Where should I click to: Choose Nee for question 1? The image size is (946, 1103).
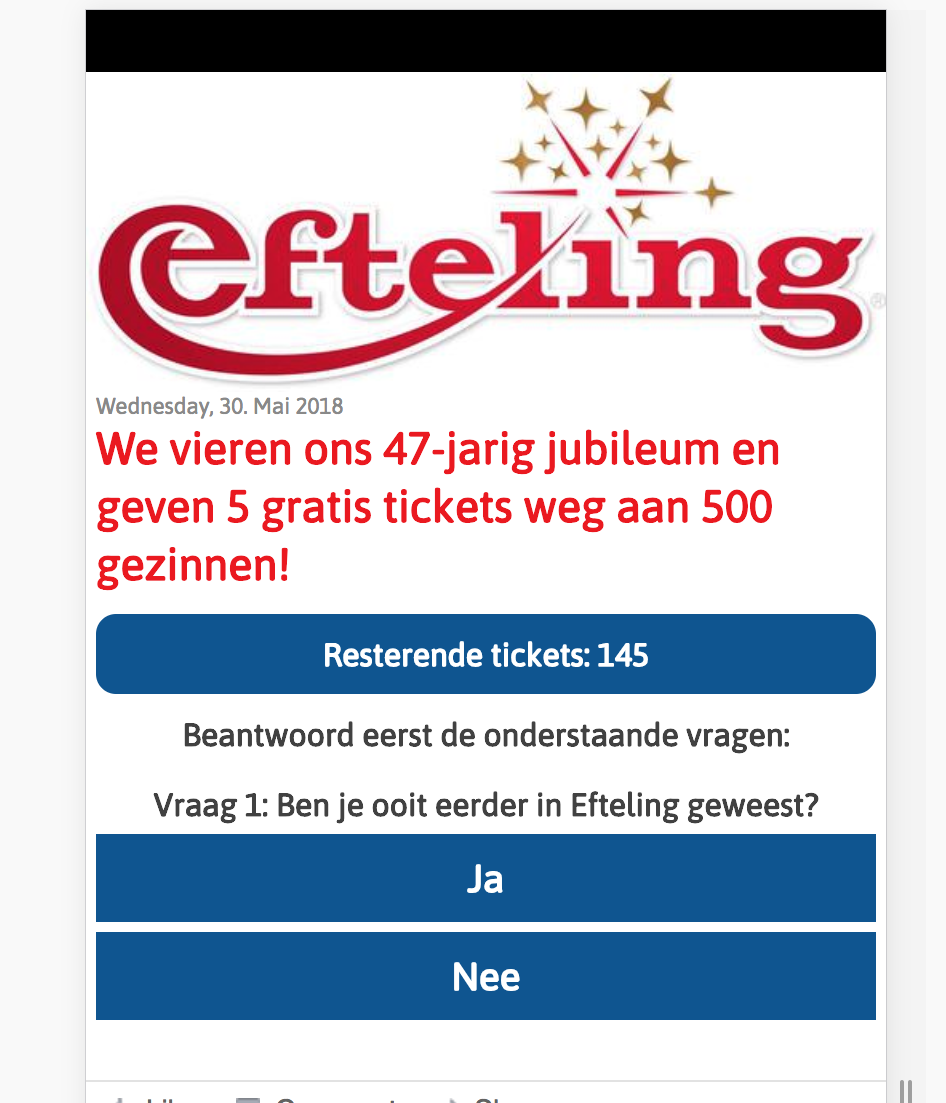tap(485, 976)
